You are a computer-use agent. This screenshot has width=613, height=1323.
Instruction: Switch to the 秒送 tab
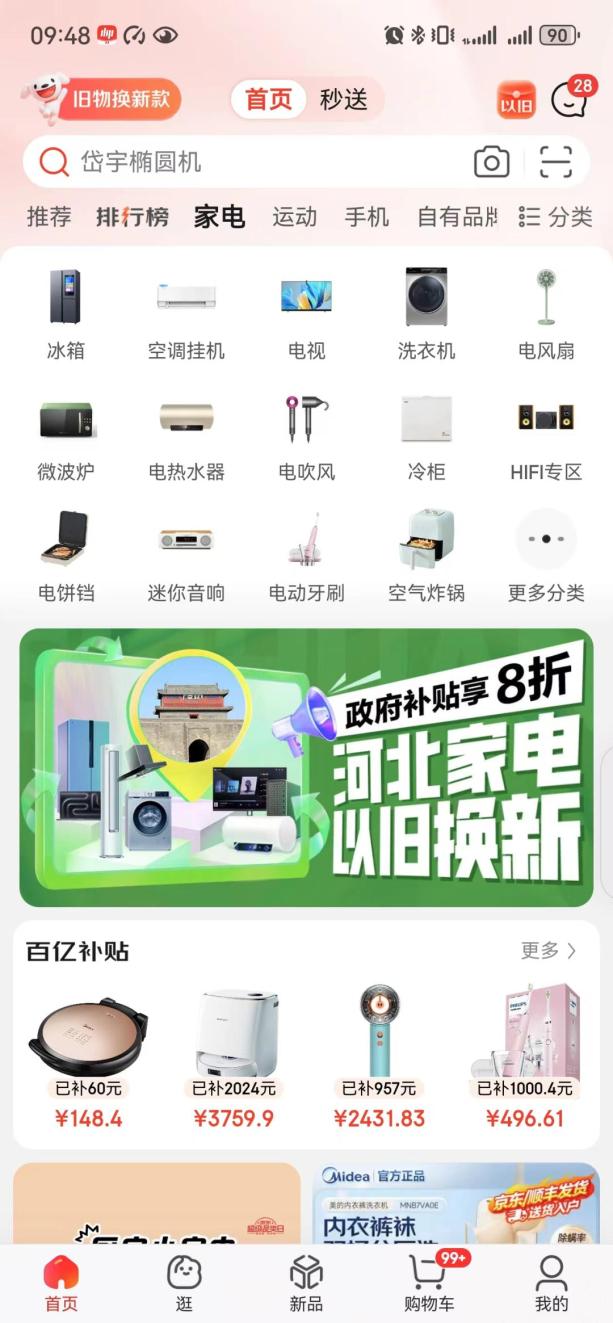pyautogui.click(x=343, y=100)
